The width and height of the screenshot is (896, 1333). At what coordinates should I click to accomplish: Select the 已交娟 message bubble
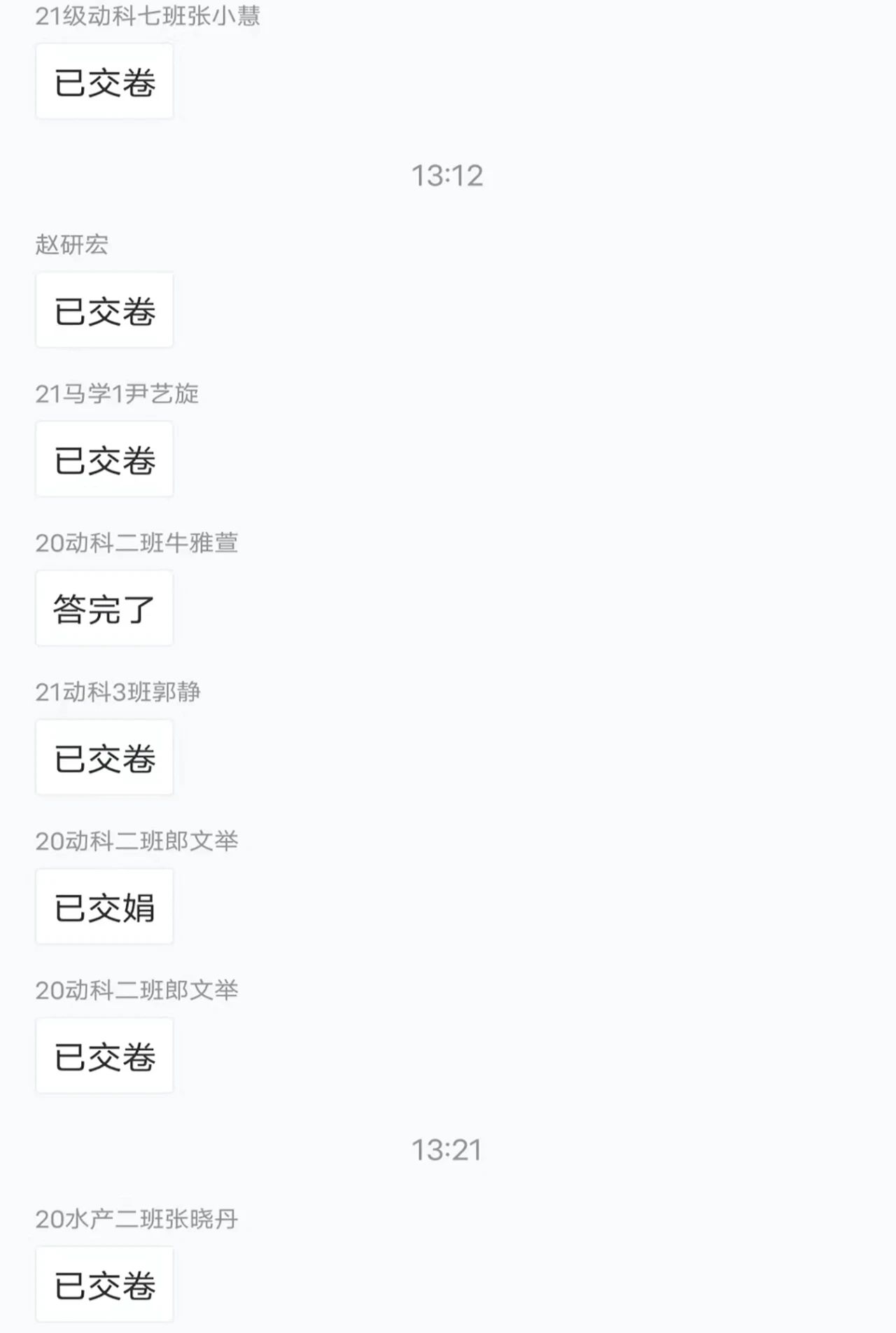(104, 907)
